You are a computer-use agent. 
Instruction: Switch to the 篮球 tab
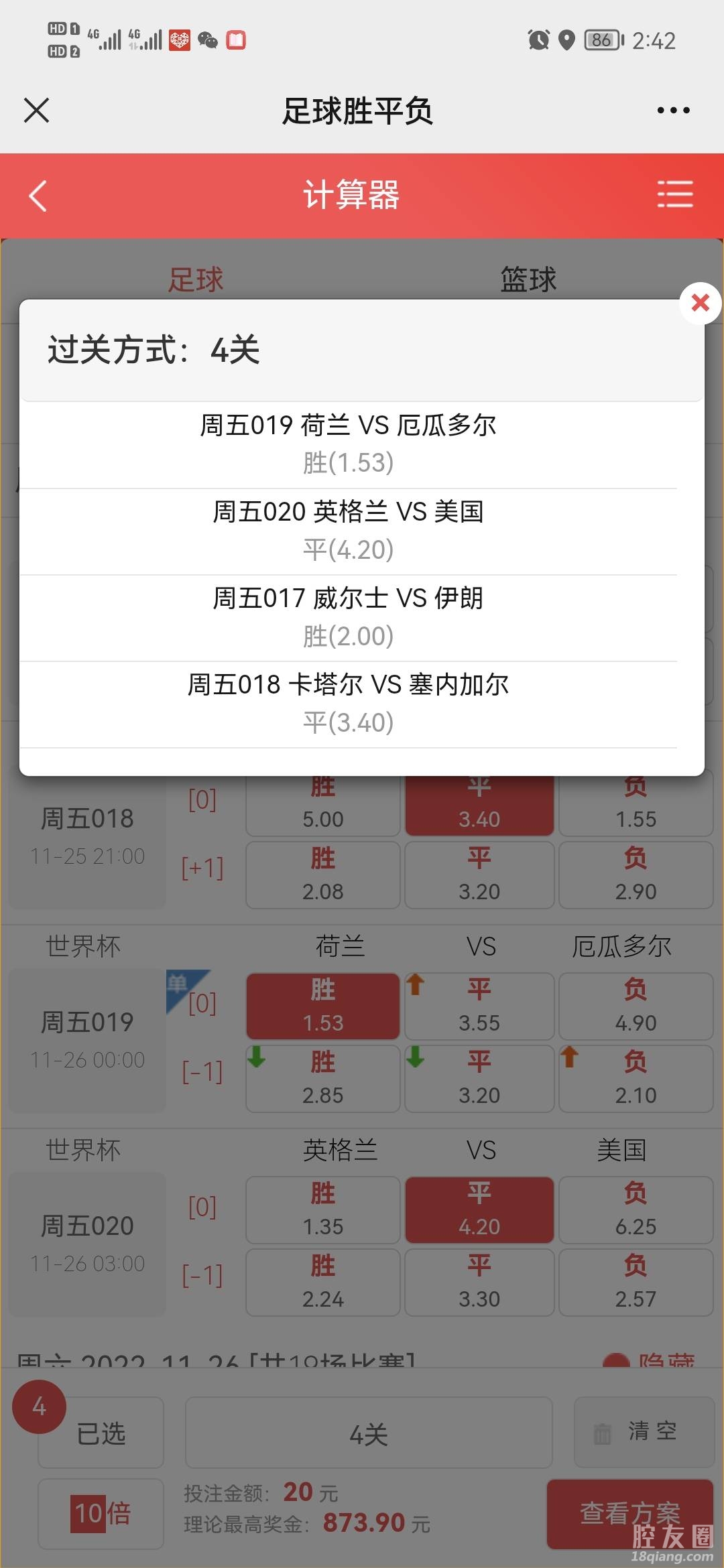point(528,279)
